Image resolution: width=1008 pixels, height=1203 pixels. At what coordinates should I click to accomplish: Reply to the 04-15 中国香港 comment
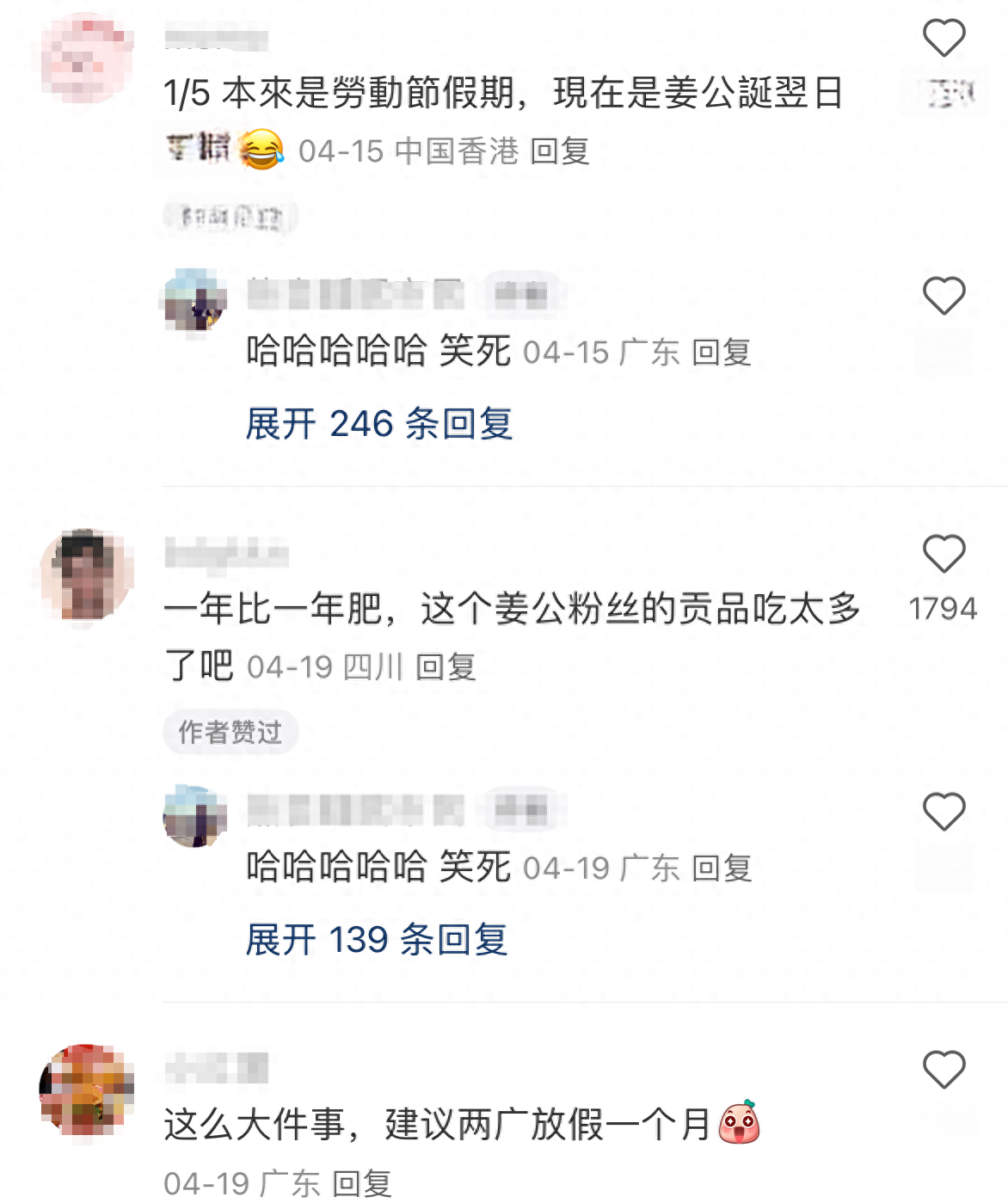pyautogui.click(x=560, y=151)
